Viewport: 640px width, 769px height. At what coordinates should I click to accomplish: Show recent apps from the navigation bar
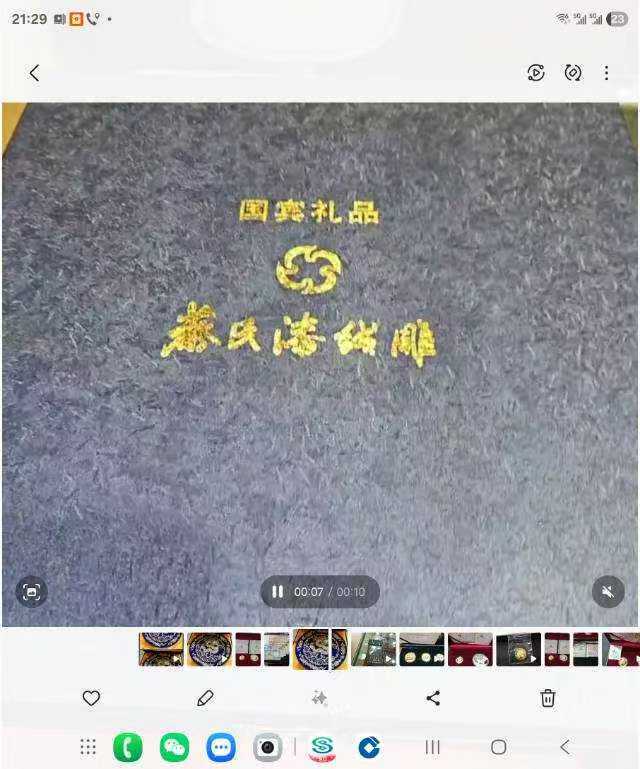pyautogui.click(x=432, y=747)
